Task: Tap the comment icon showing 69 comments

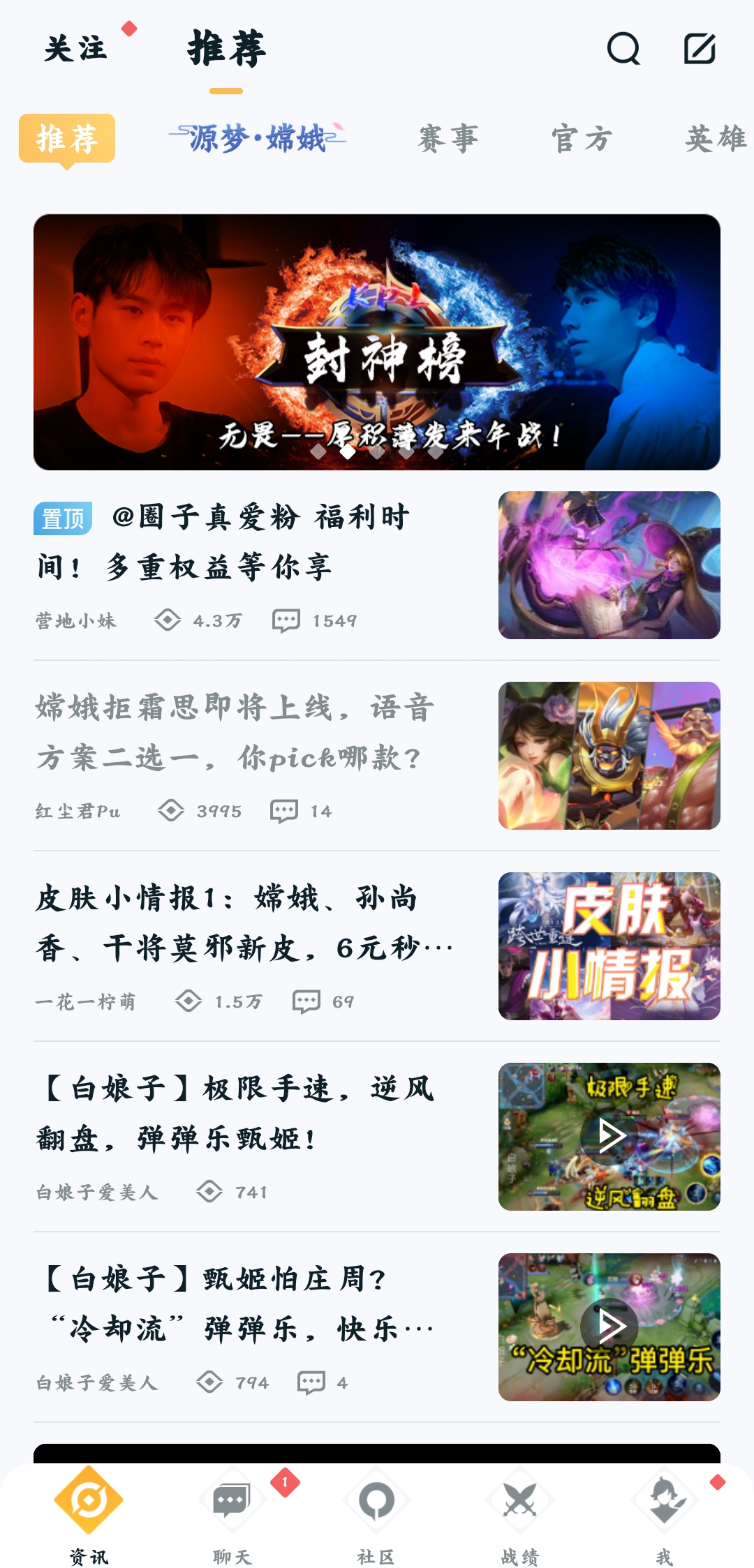Action: point(305,1001)
